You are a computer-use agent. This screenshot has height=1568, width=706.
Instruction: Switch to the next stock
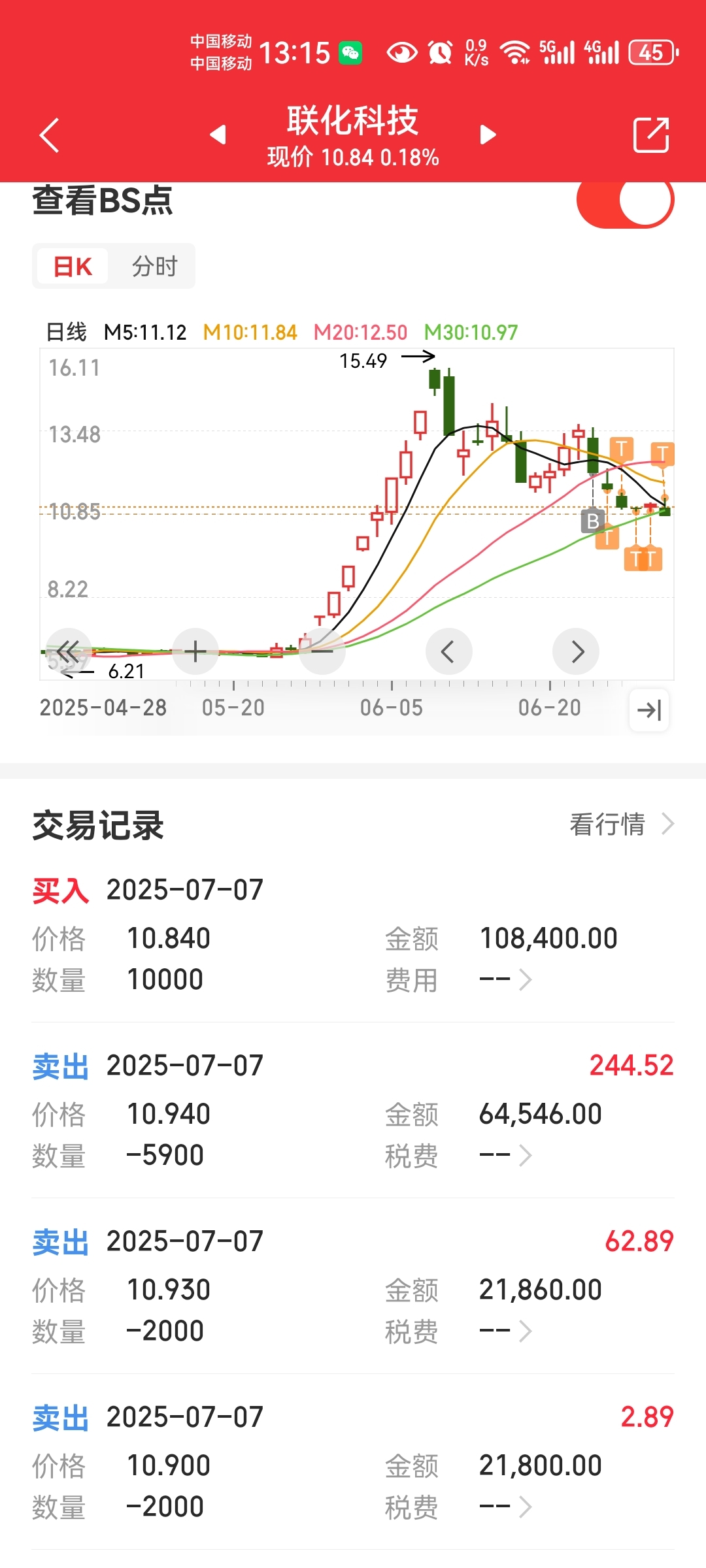[488, 135]
